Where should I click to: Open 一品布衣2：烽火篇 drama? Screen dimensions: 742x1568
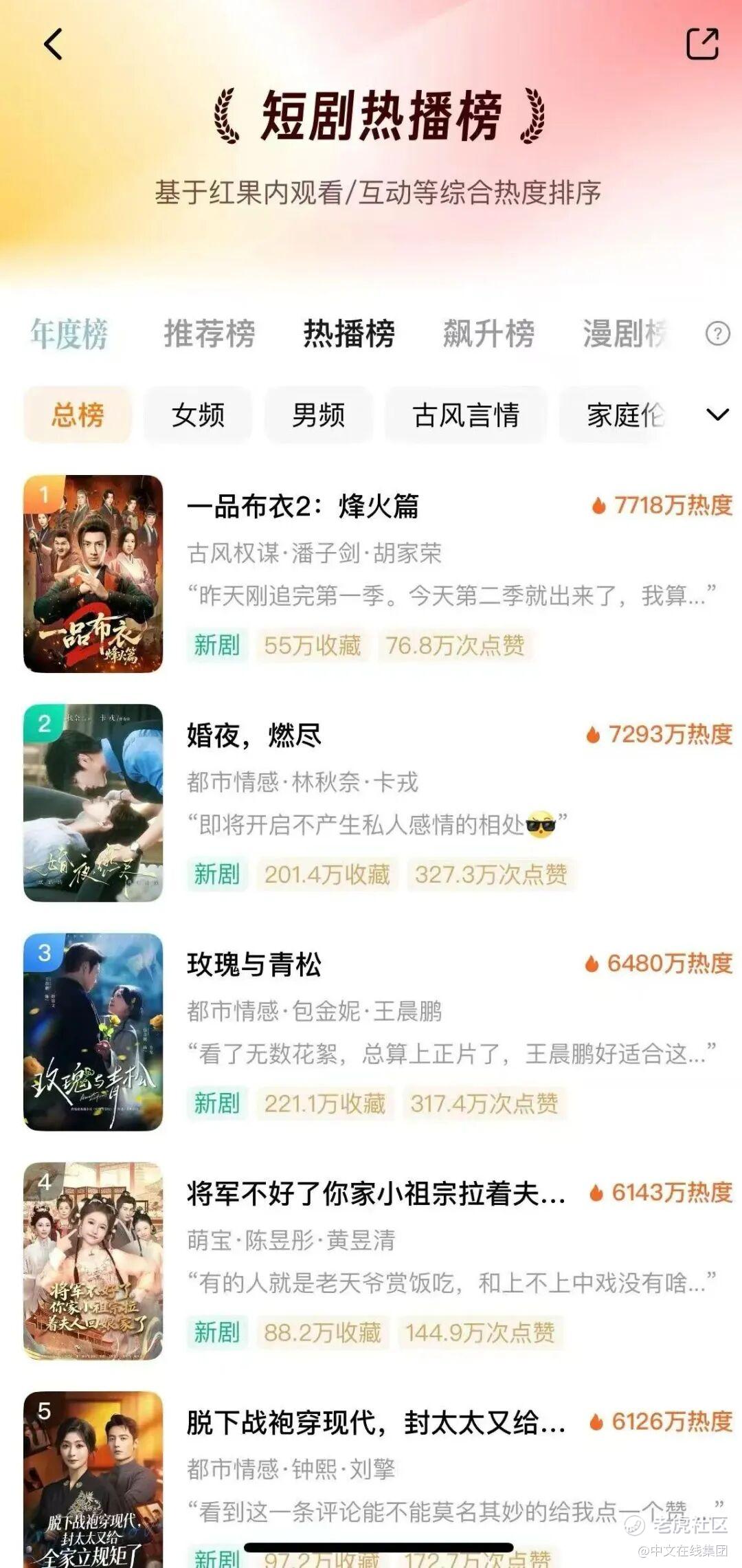[303, 507]
